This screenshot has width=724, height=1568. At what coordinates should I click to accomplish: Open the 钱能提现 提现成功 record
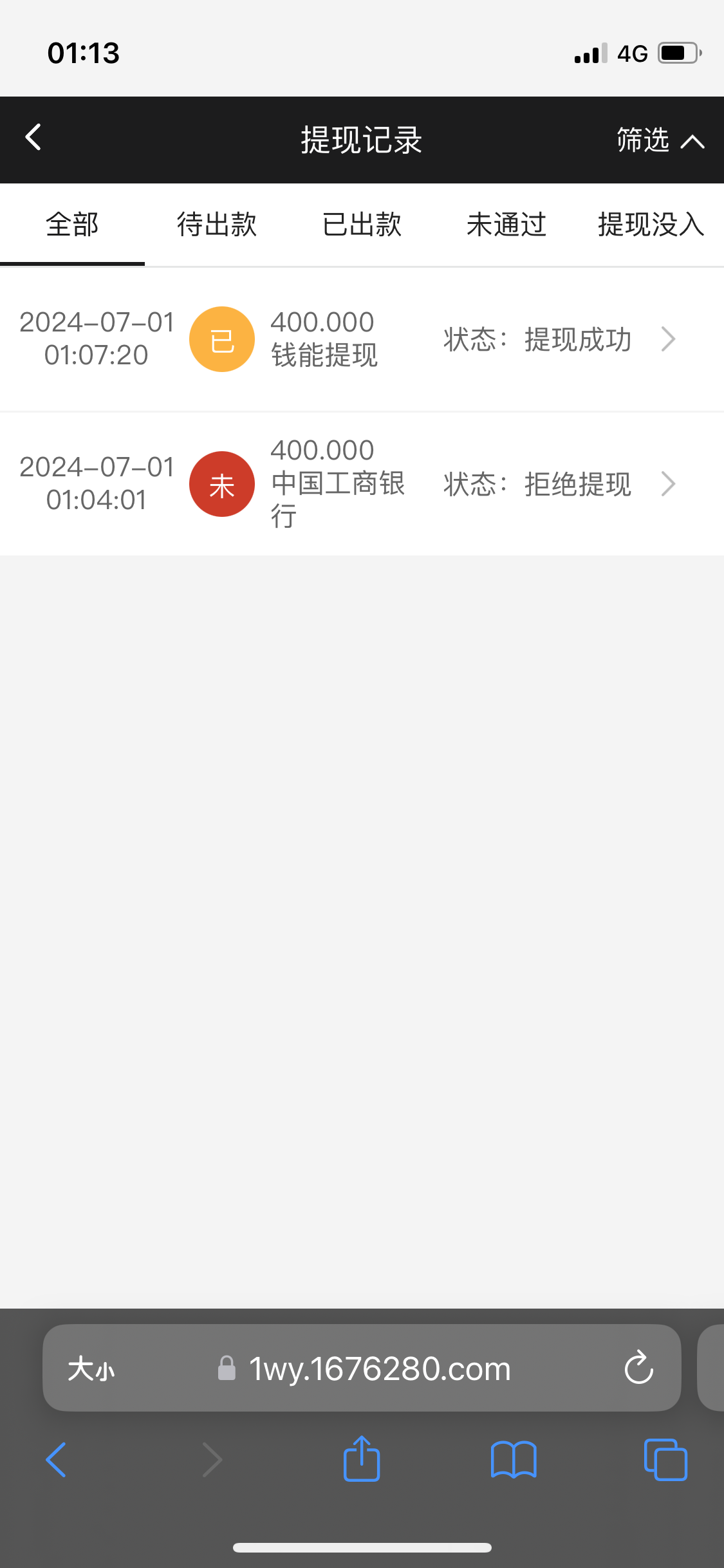(362, 339)
